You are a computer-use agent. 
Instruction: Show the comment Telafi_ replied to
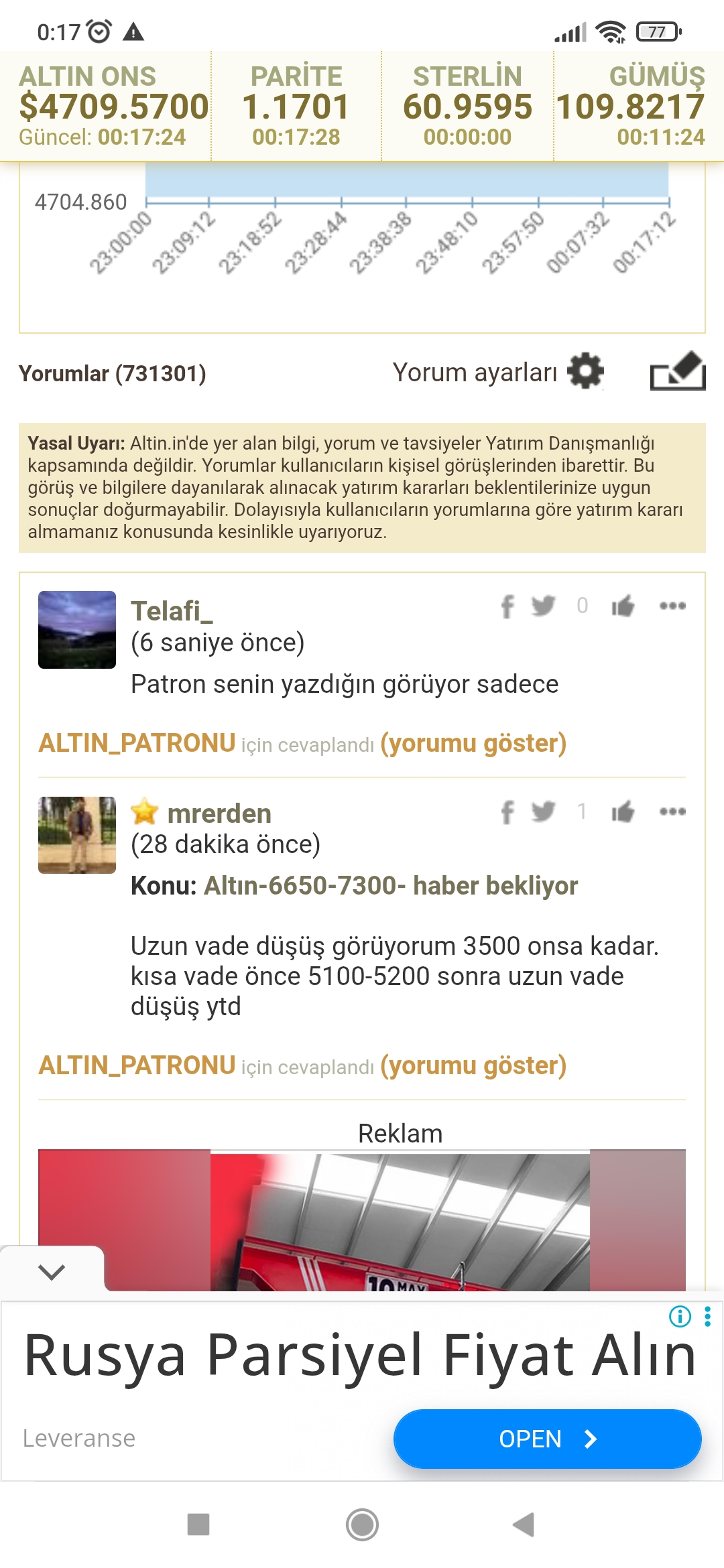473,743
